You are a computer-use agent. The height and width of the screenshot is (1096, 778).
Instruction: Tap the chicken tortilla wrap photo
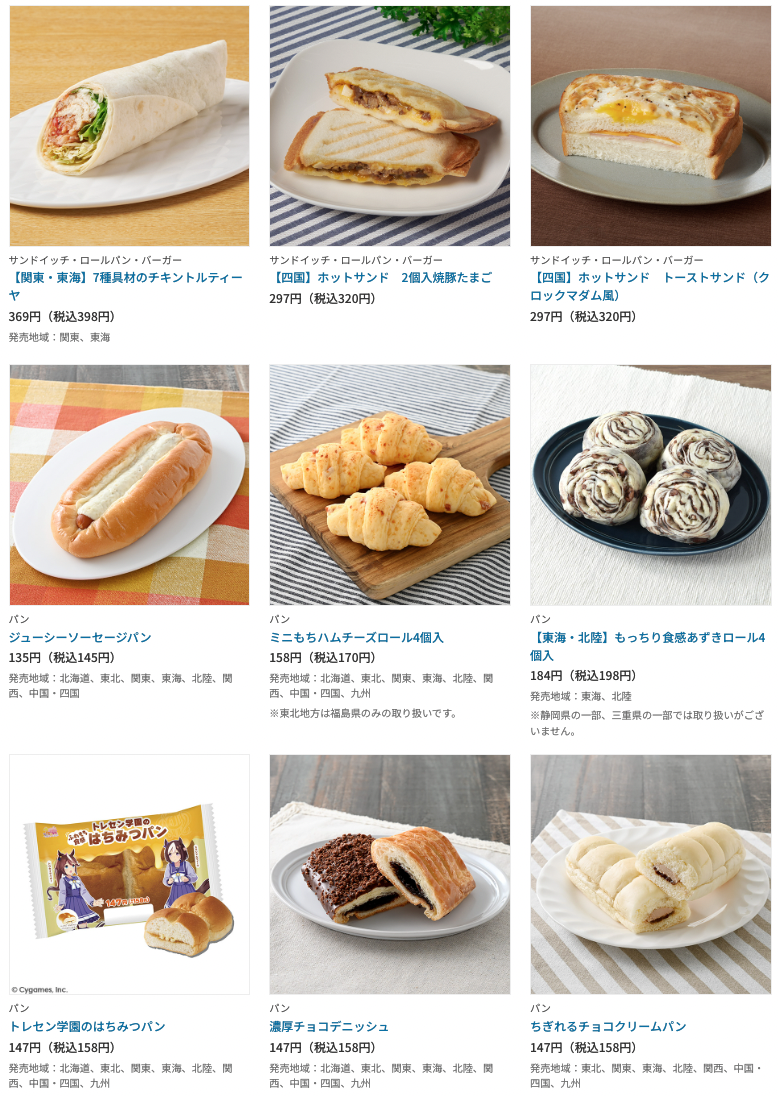tap(130, 126)
